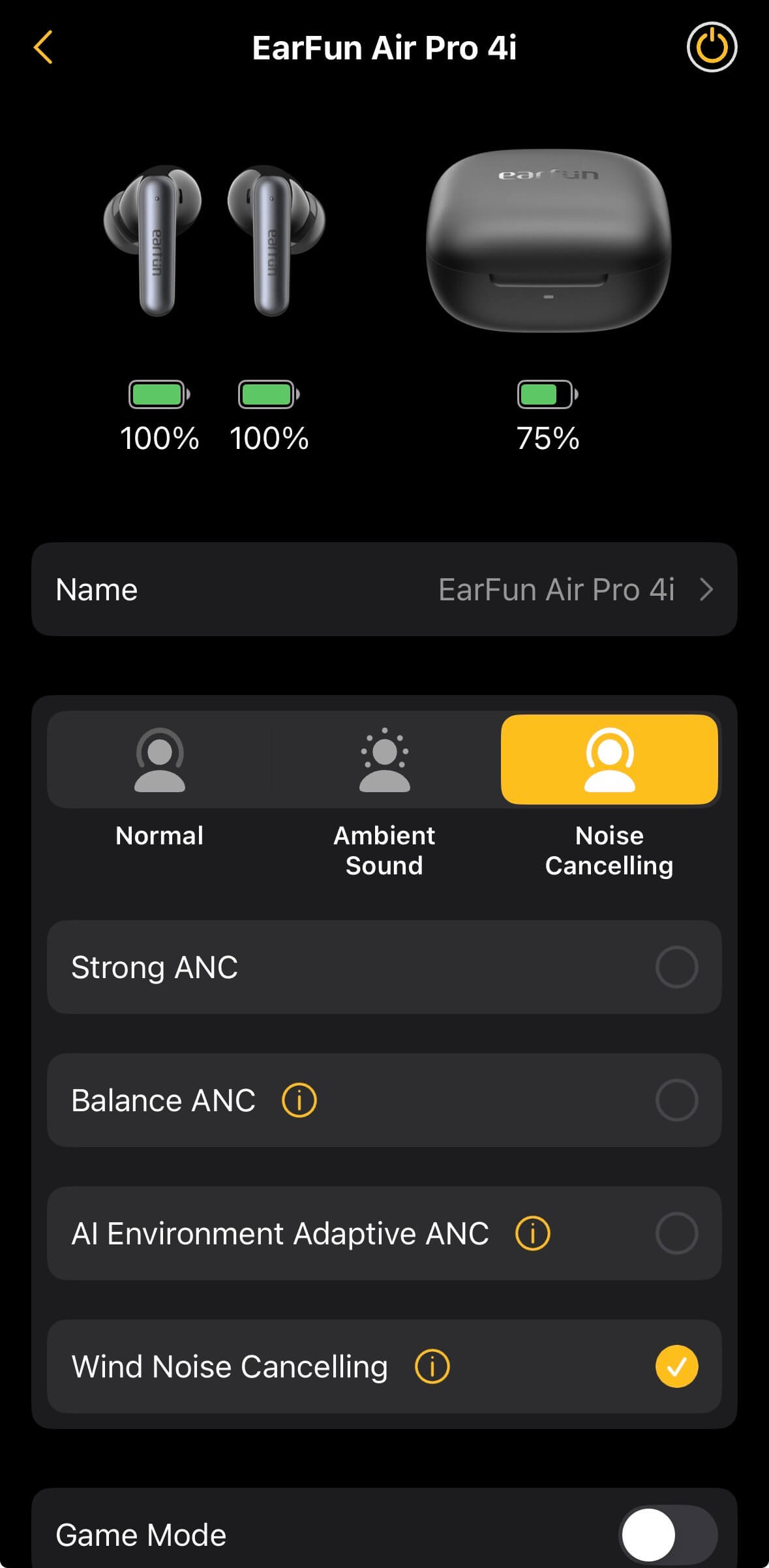Viewport: 769px width, 1568px height.
Task: Select the Normal listening mode icon
Action: tap(158, 759)
